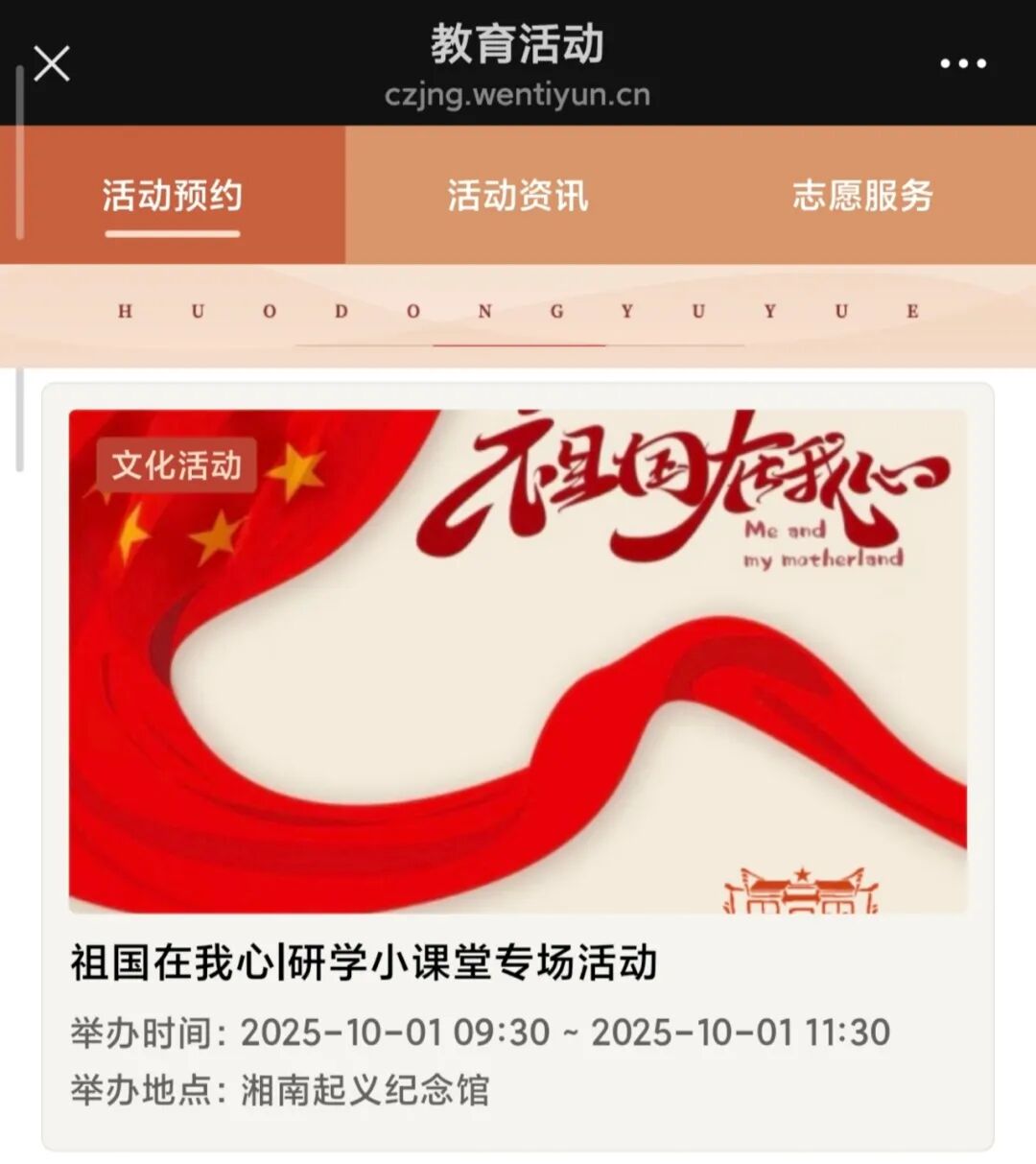1036x1164 pixels.
Task: Select the 活动预约 tab
Action: [173, 196]
